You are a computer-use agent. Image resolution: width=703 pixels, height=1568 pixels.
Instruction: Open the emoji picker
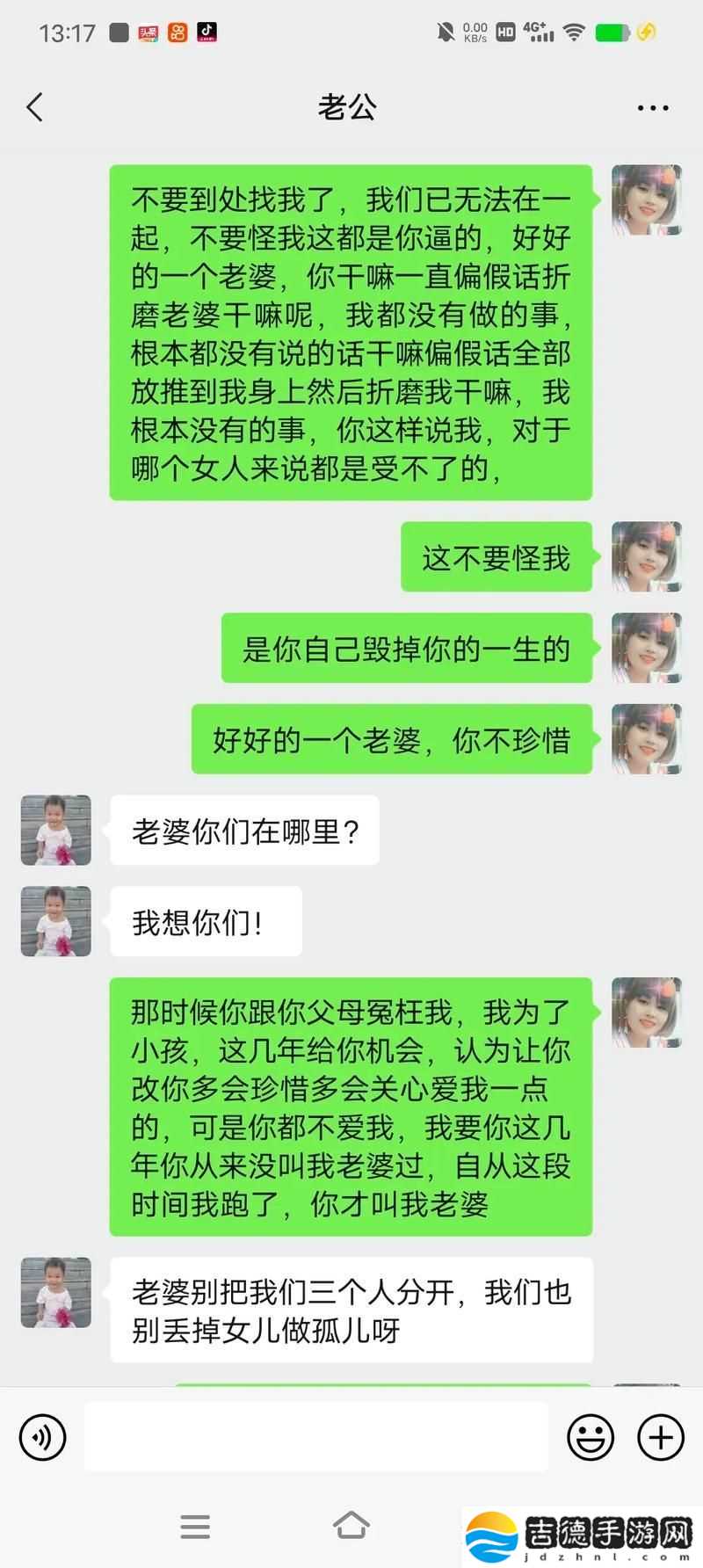point(591,1437)
